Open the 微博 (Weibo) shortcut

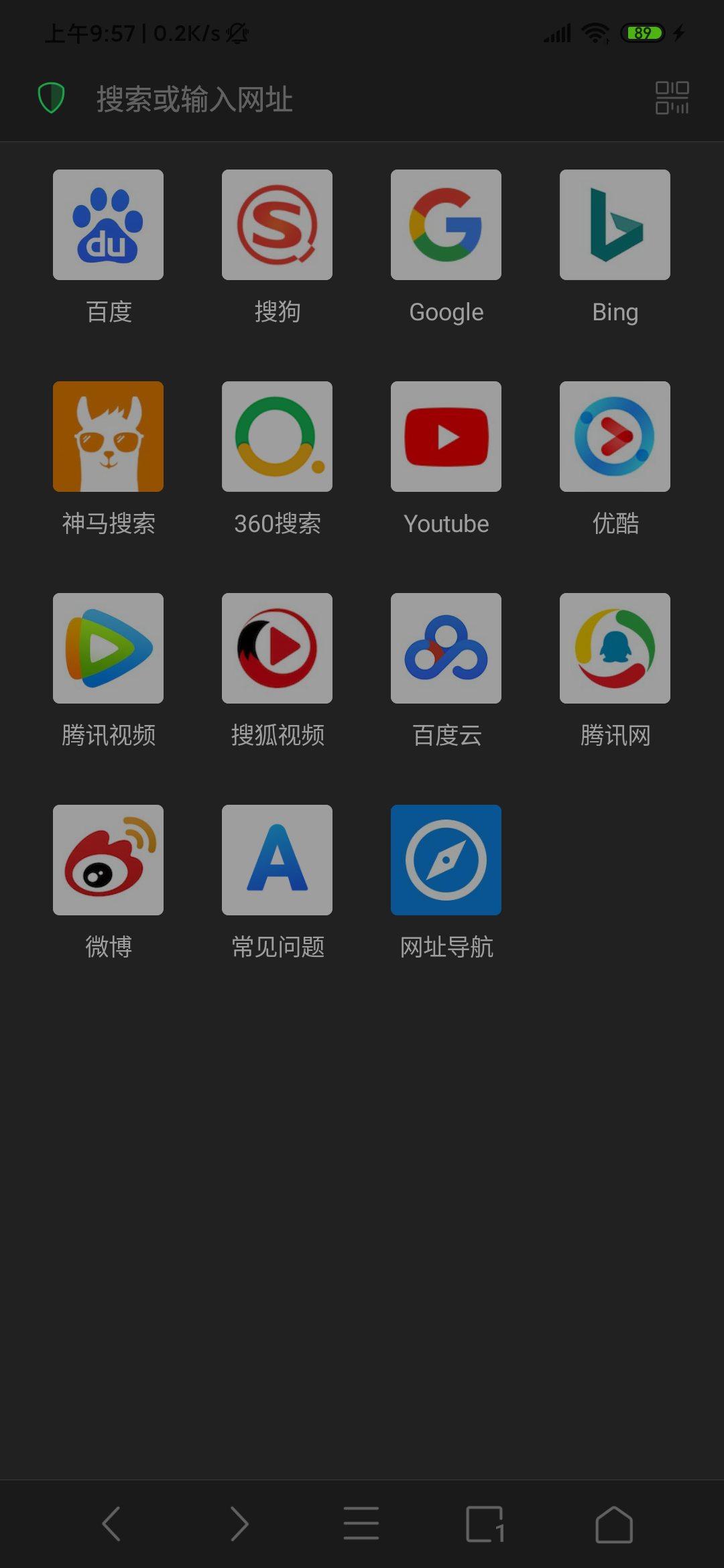108,860
